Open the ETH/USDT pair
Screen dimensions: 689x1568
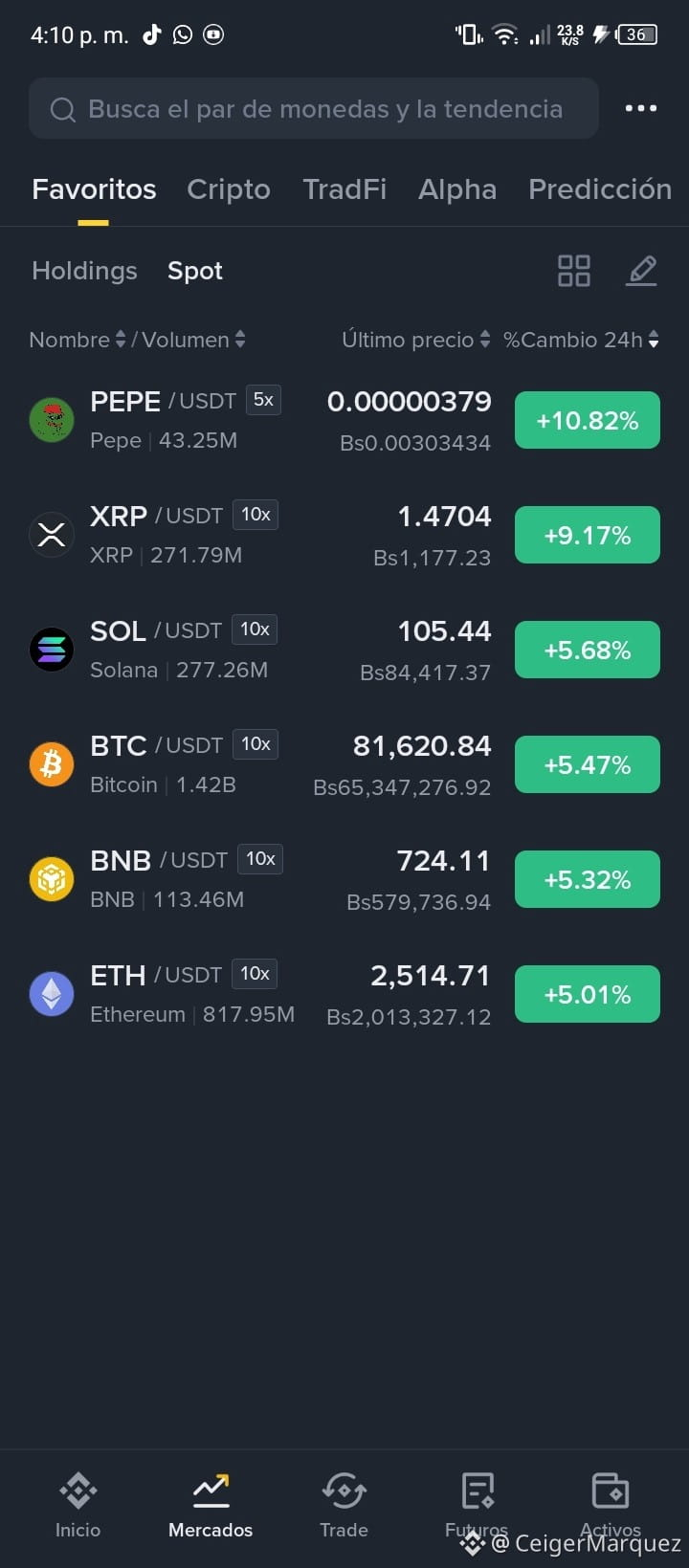[344, 995]
